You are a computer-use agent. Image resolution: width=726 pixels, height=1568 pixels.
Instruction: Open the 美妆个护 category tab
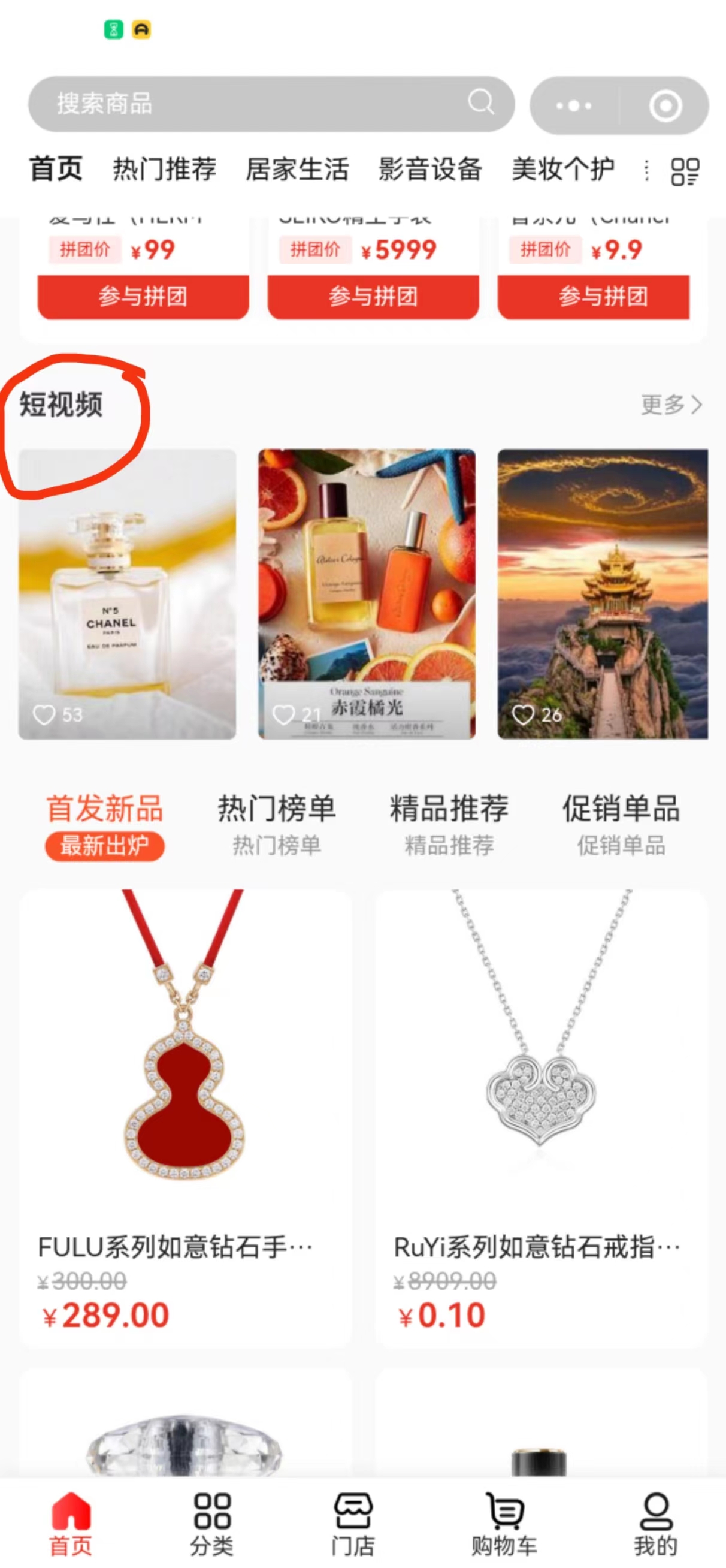click(562, 169)
